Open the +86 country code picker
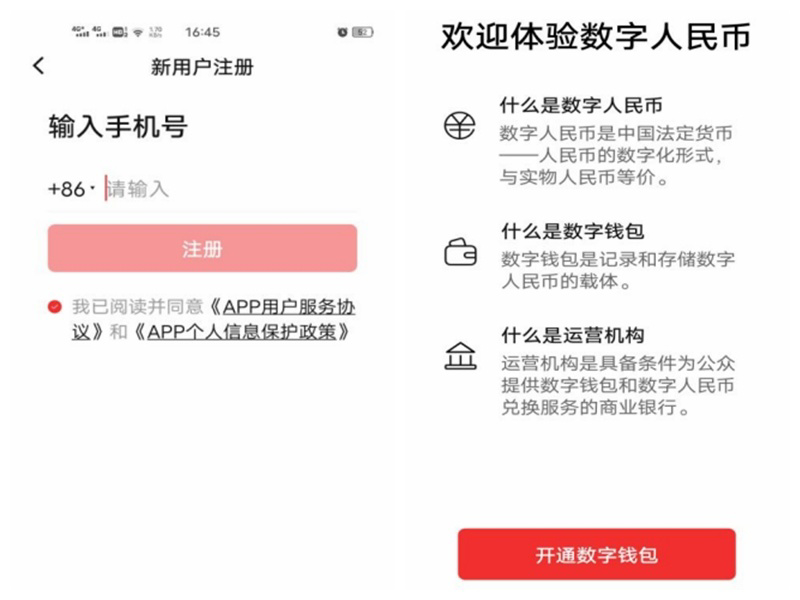The height and width of the screenshot is (600, 800). pos(70,189)
